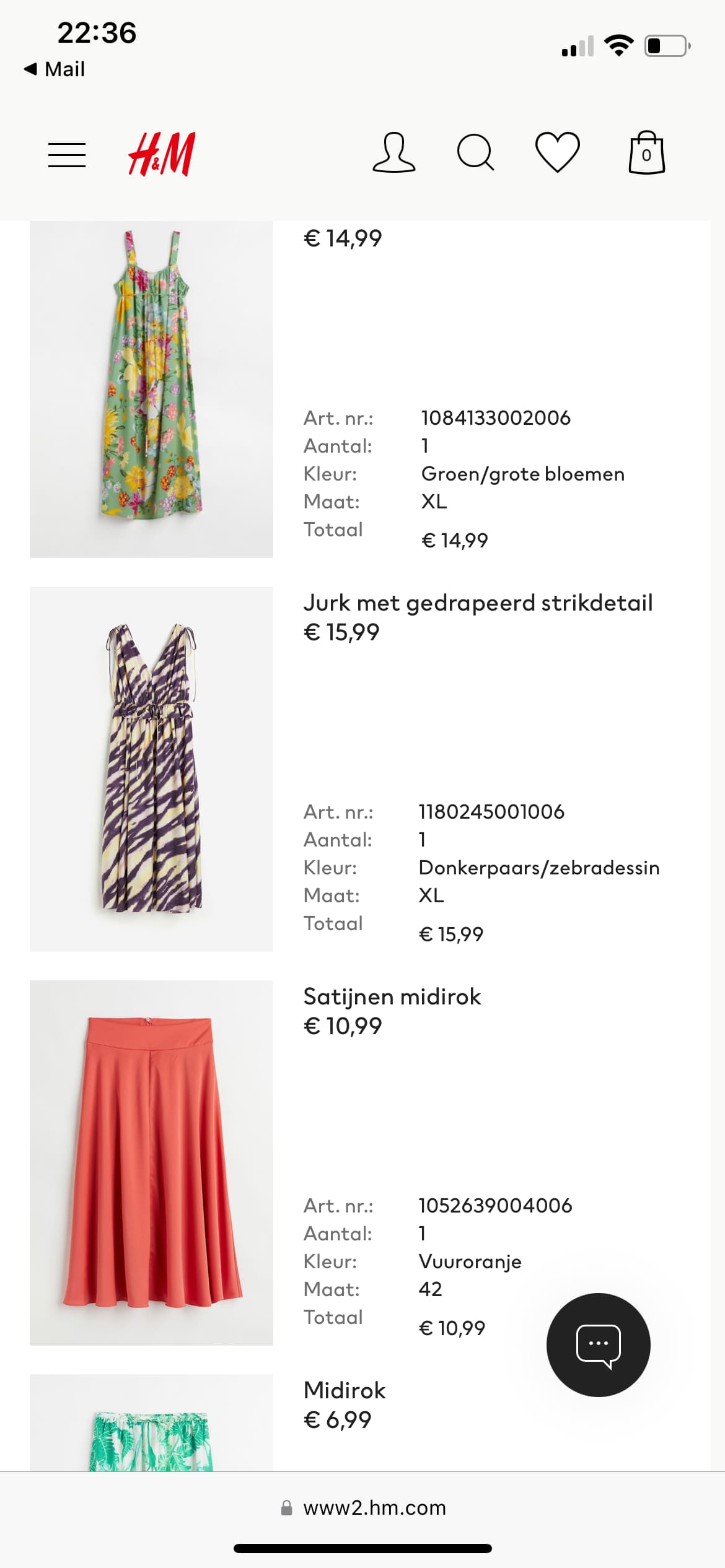The width and height of the screenshot is (725, 1568).
Task: Tap the www2.hm.com address bar
Action: [363, 1507]
